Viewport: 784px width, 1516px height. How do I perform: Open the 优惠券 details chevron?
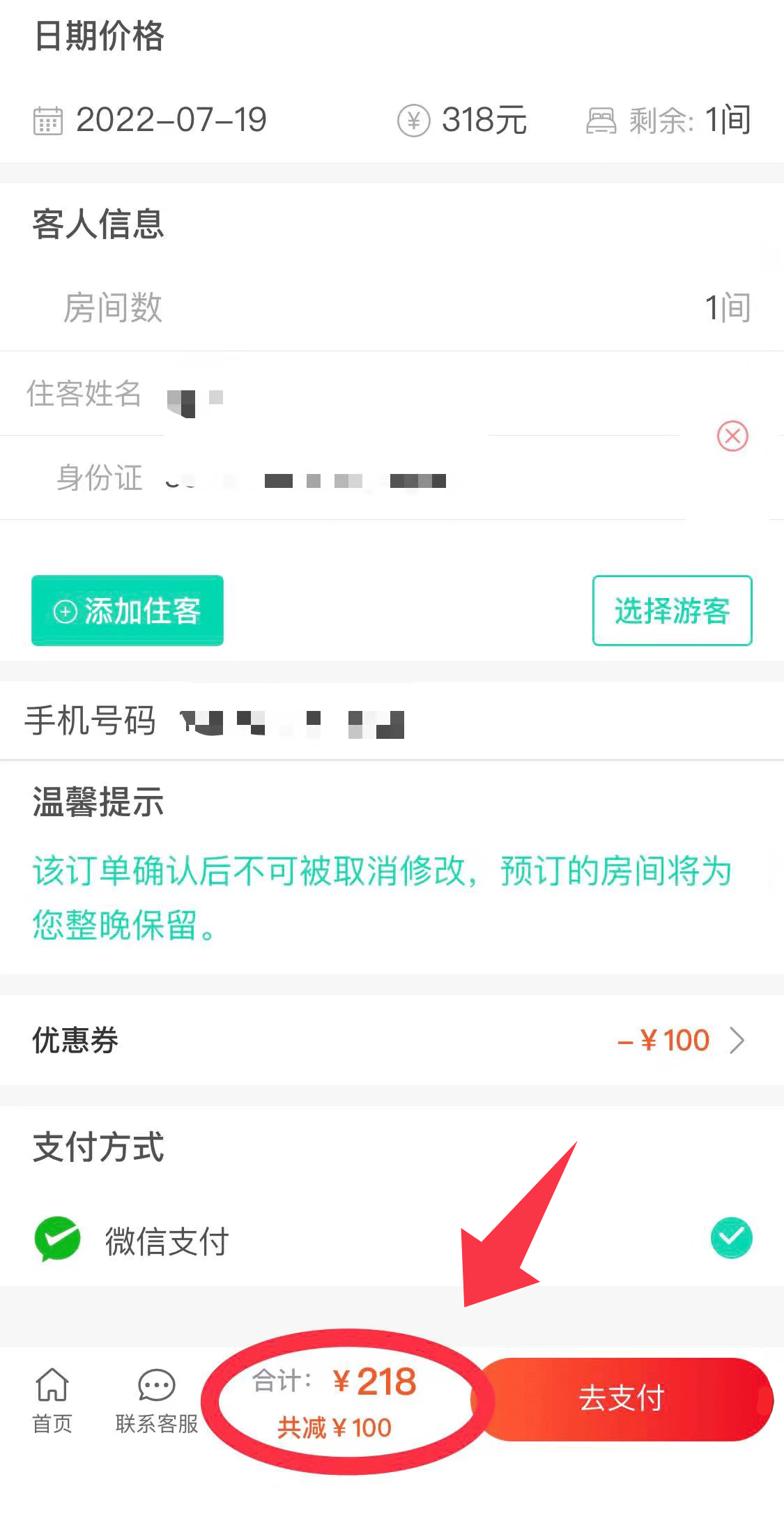coord(738,1040)
